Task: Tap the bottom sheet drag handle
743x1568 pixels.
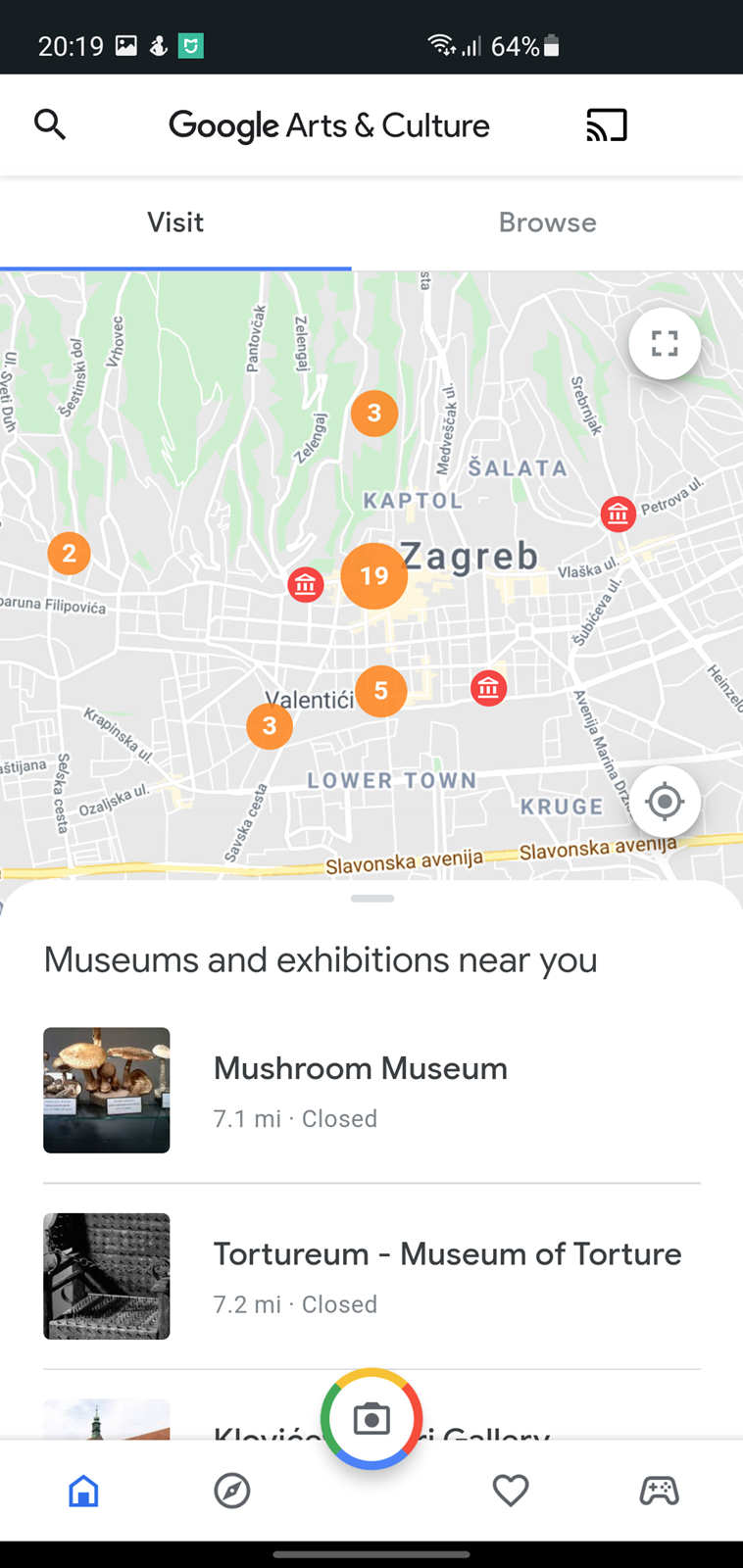Action: coord(372,899)
